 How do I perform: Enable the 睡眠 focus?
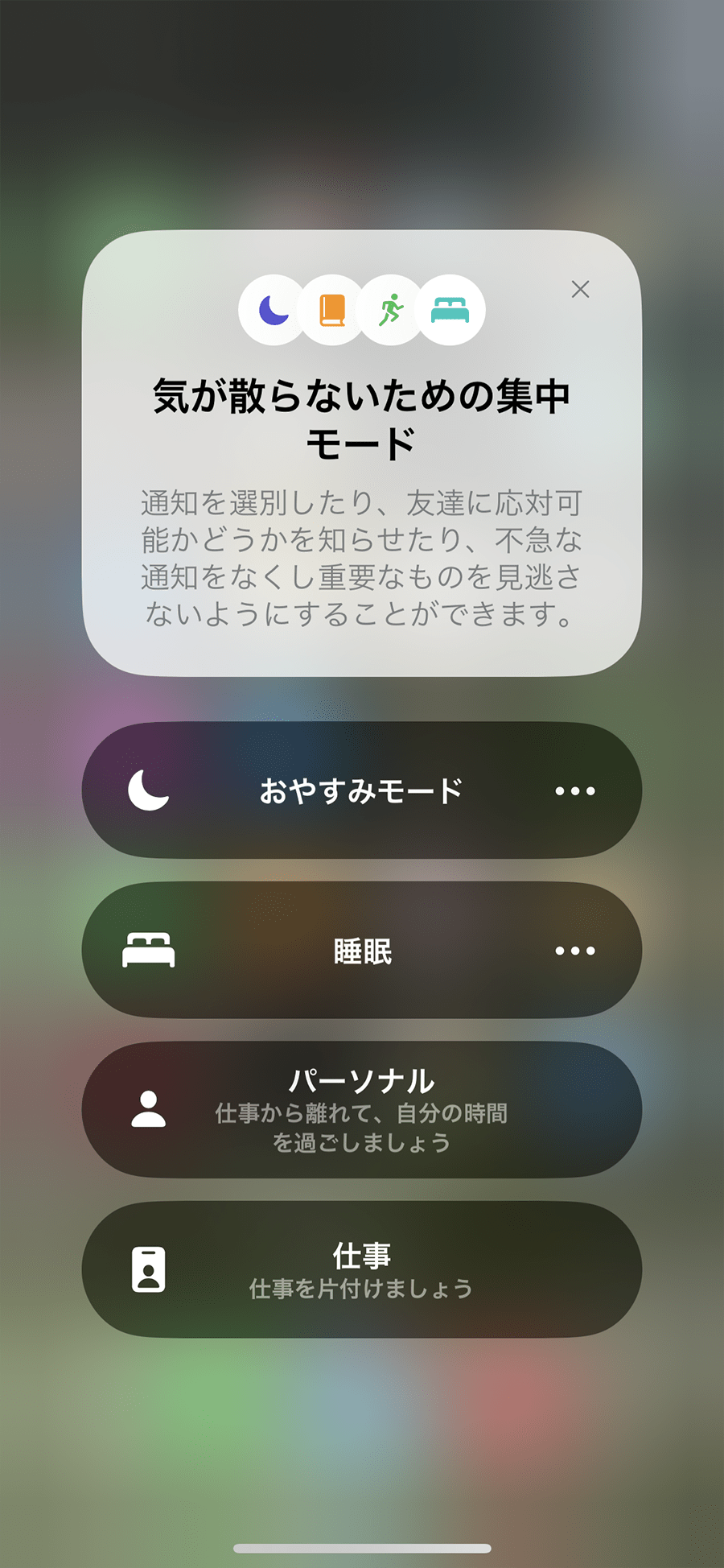[x=361, y=951]
